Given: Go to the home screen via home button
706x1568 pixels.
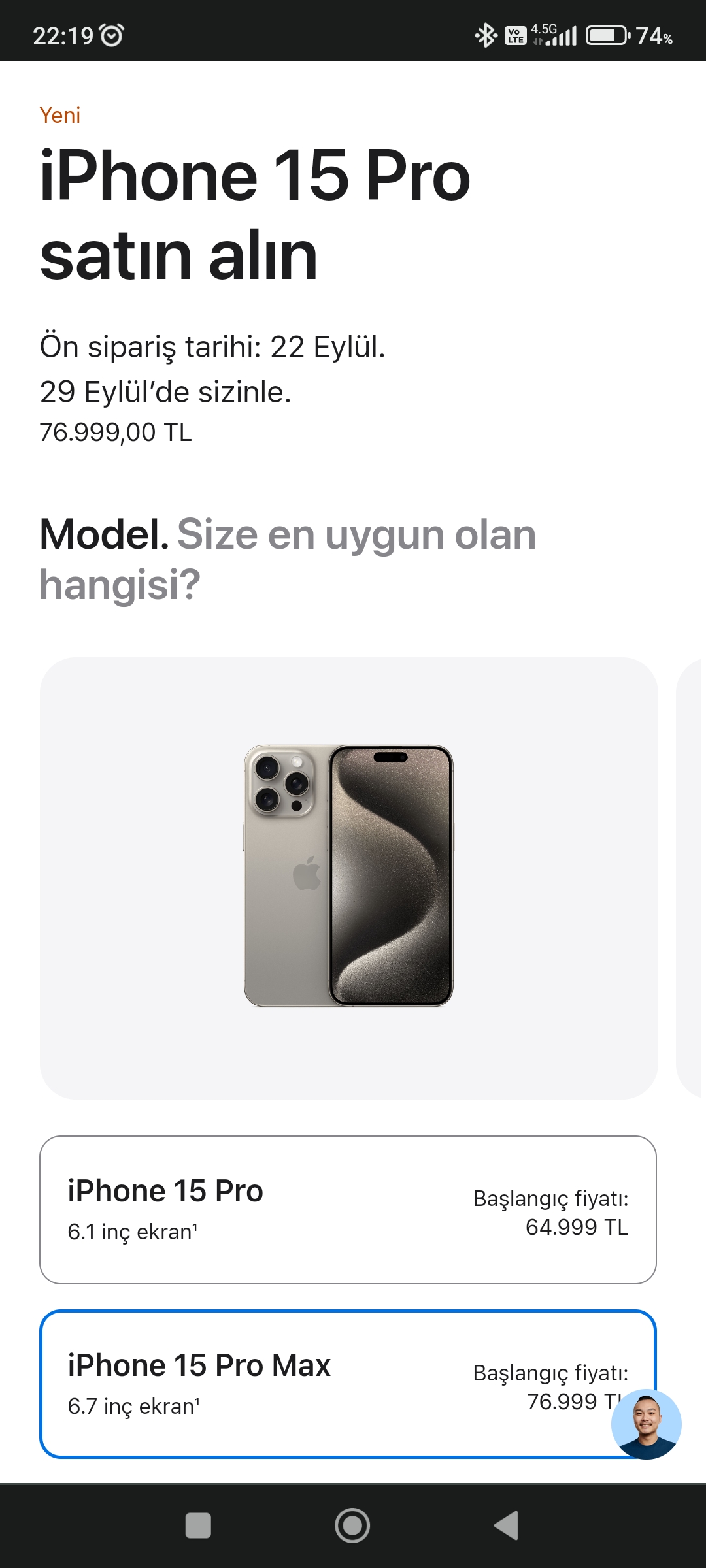Looking at the screenshot, I should pyautogui.click(x=352, y=1526).
